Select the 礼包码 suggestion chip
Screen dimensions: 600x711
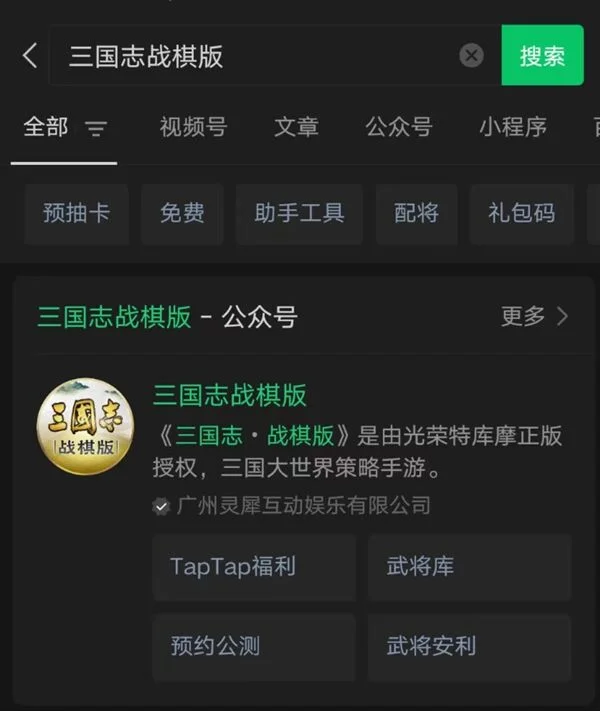[x=522, y=213]
